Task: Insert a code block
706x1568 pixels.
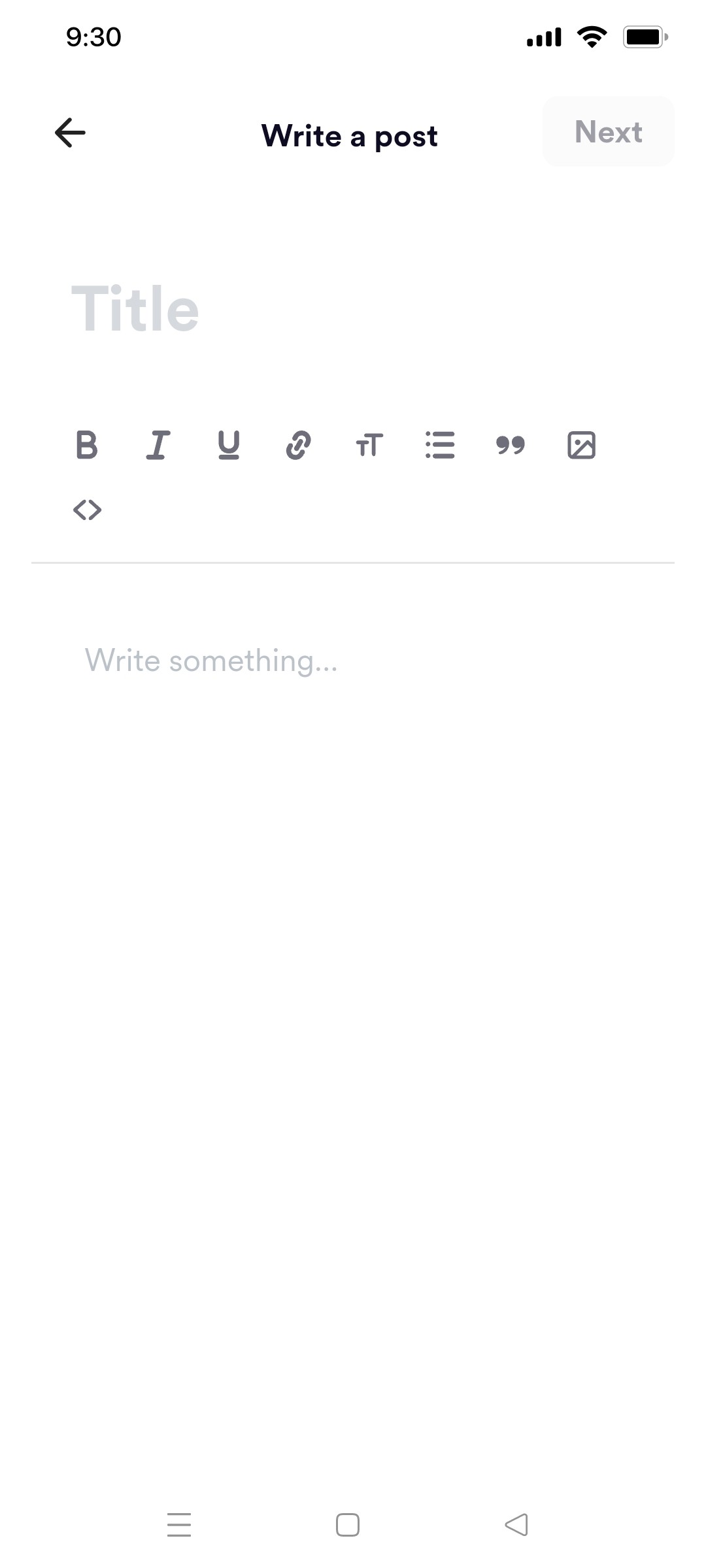Action: coord(88,510)
